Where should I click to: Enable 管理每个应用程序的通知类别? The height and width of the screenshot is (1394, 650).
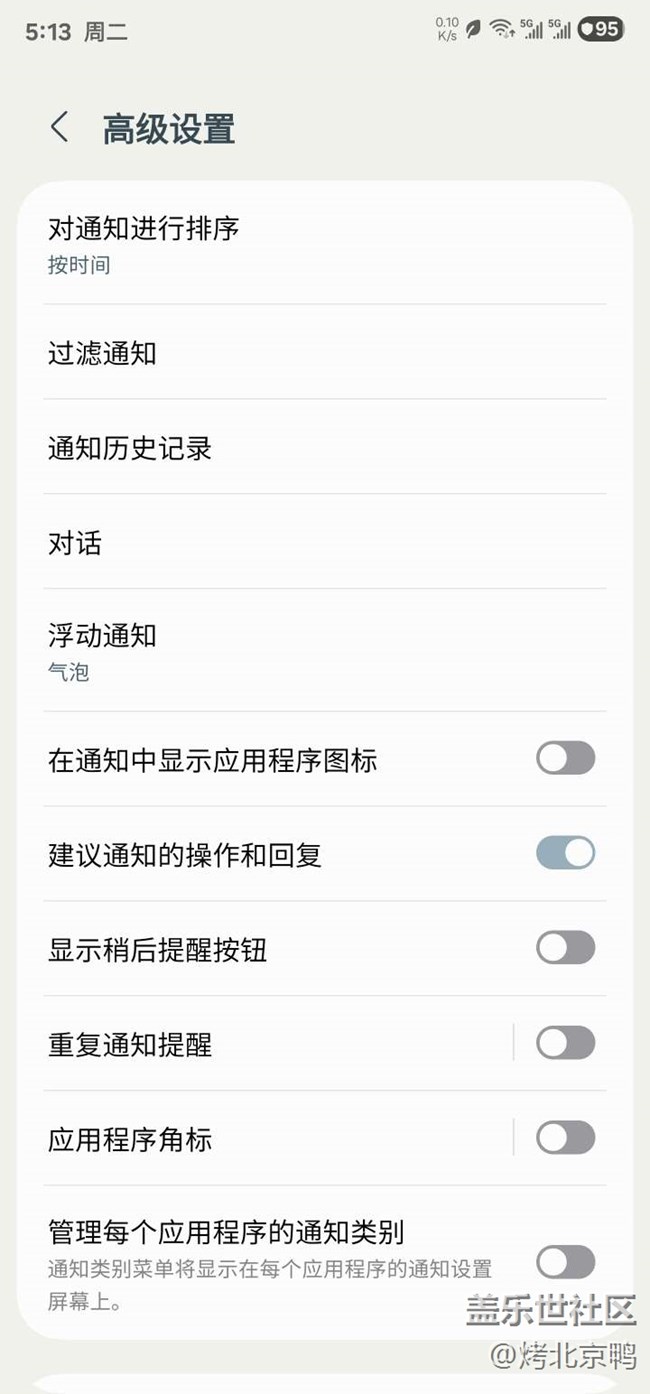point(565,1262)
